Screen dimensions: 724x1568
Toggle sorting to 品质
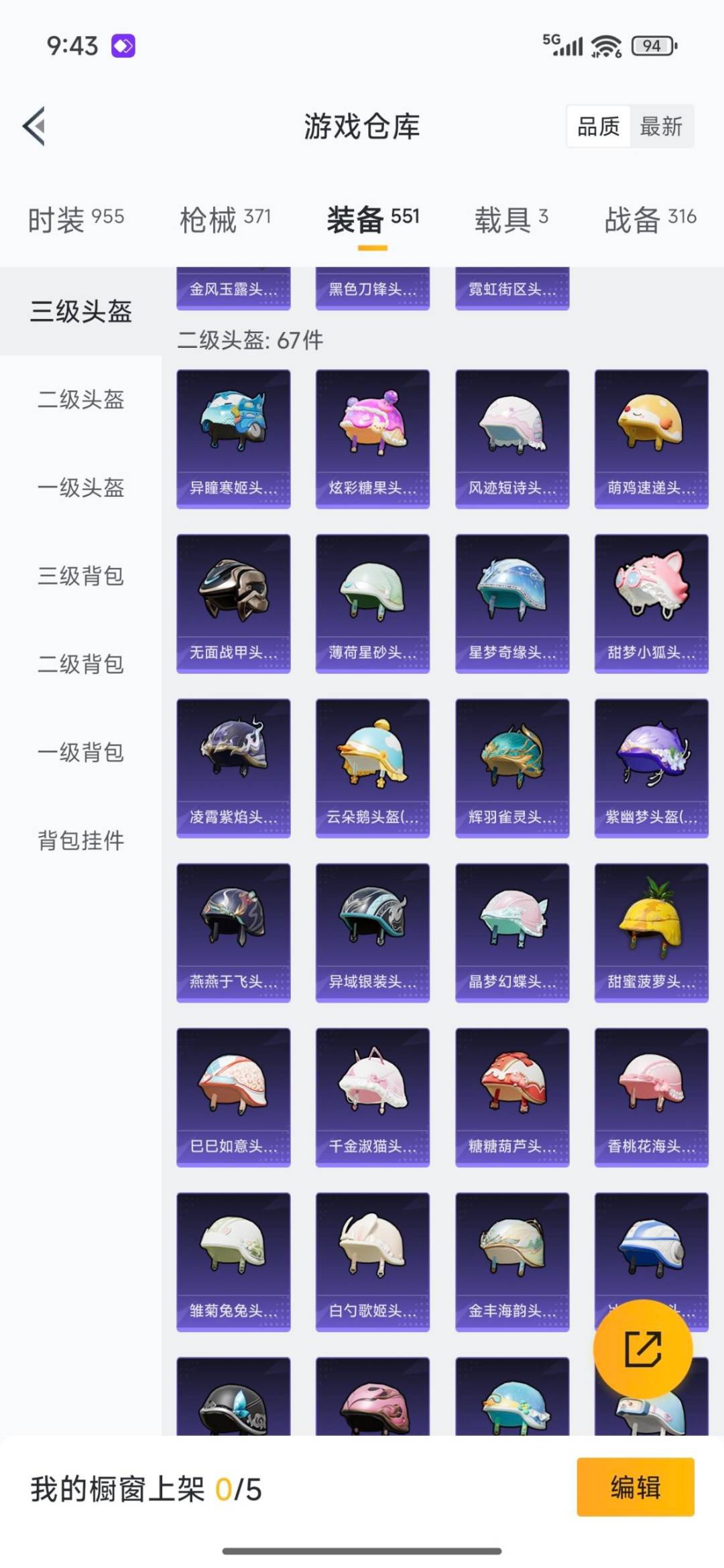click(599, 127)
